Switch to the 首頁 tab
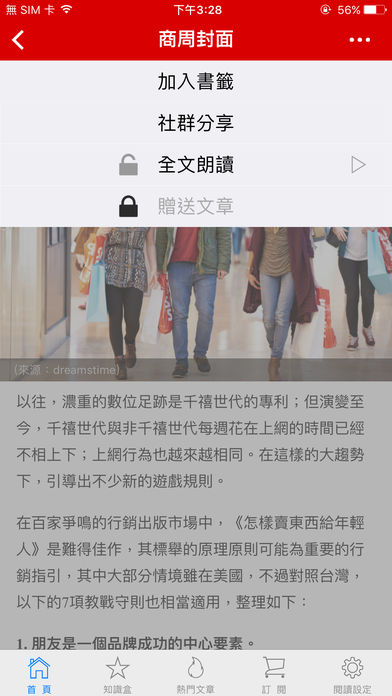The width and height of the screenshot is (392, 696). click(39, 674)
